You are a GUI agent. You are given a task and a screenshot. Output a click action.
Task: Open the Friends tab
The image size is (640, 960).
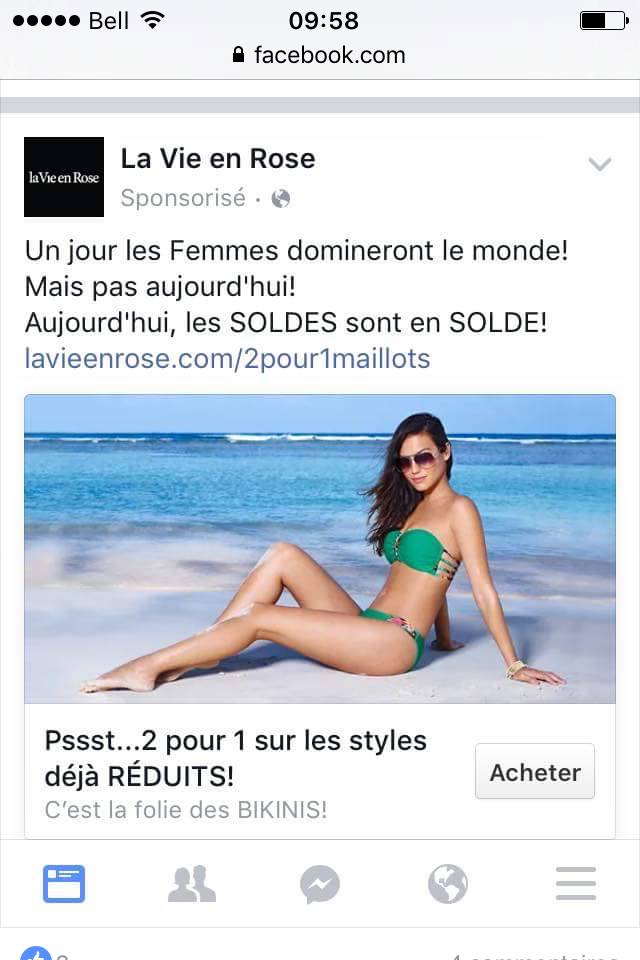(x=192, y=884)
